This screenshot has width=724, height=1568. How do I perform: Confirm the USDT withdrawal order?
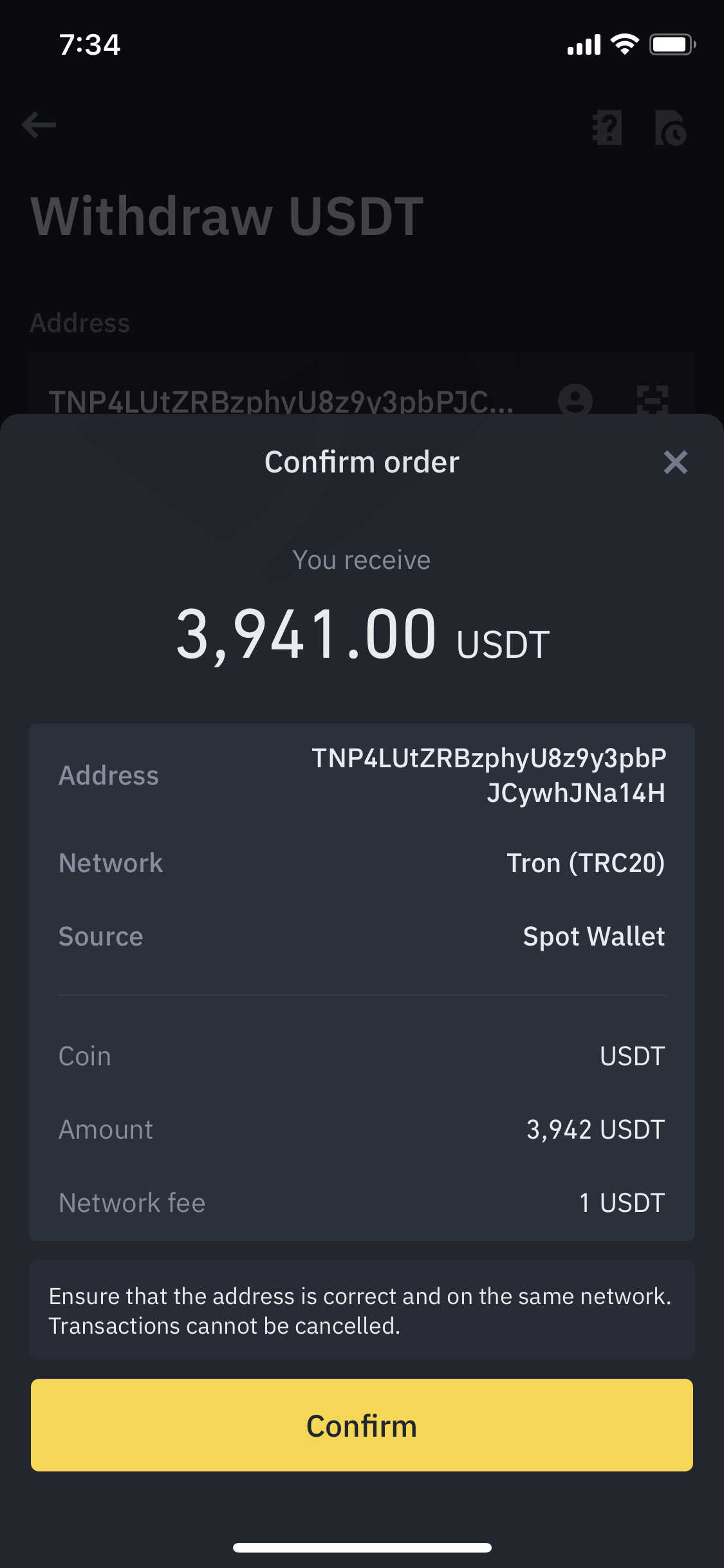tap(362, 1425)
